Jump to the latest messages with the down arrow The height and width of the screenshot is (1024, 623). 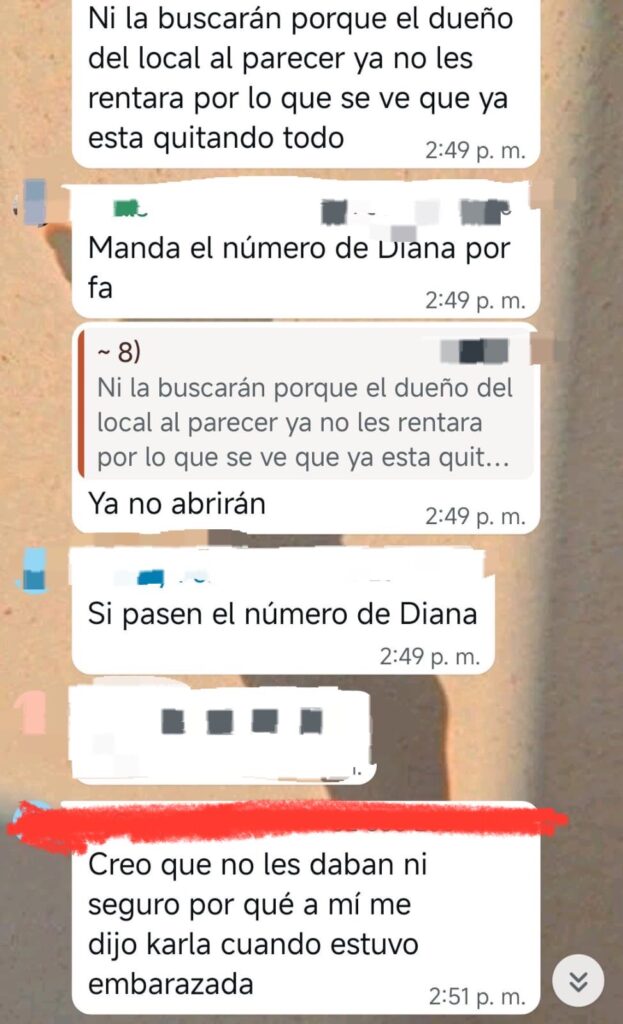click(x=578, y=980)
